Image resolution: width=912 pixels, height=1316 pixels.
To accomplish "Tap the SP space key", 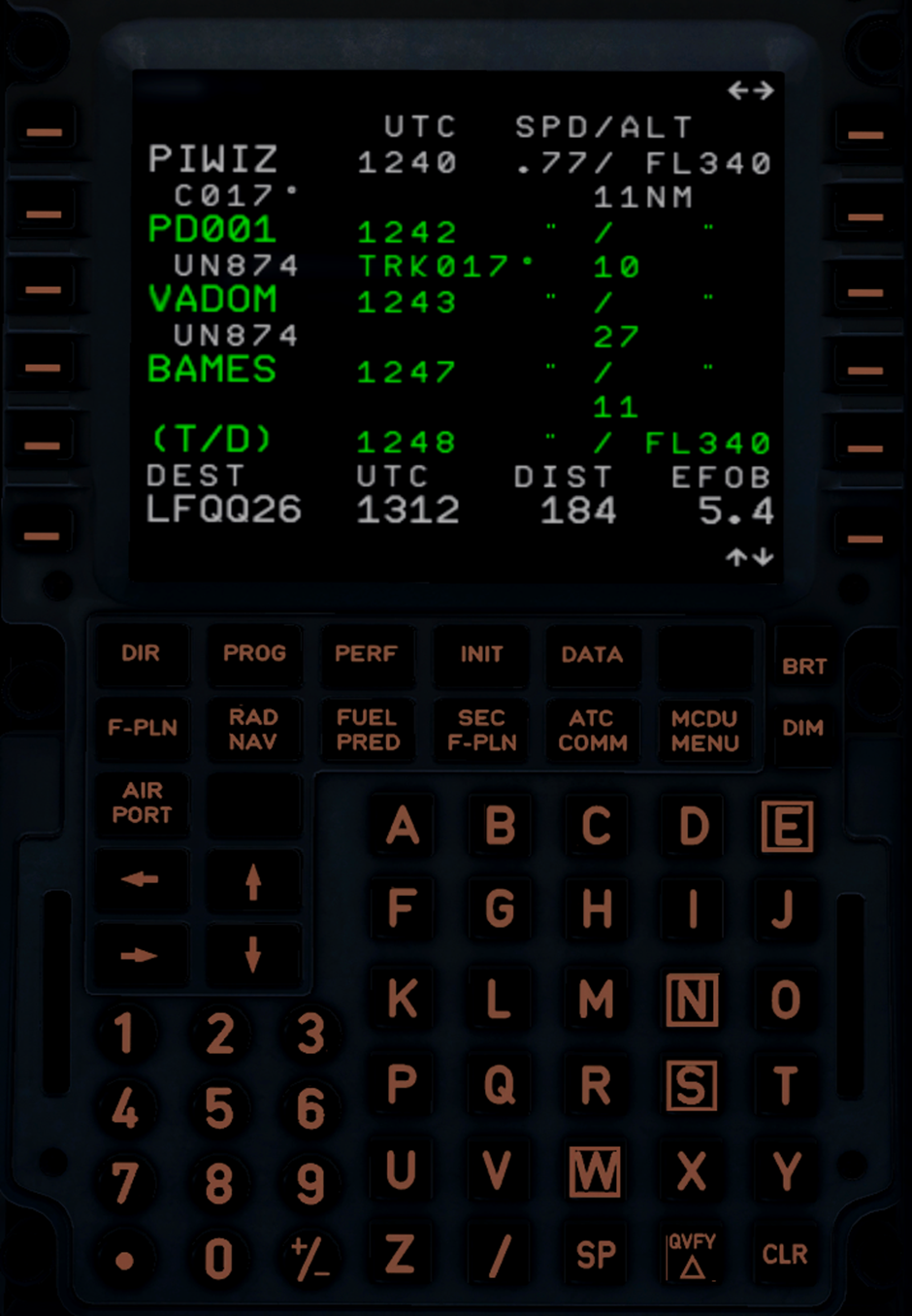I will click(x=596, y=1255).
